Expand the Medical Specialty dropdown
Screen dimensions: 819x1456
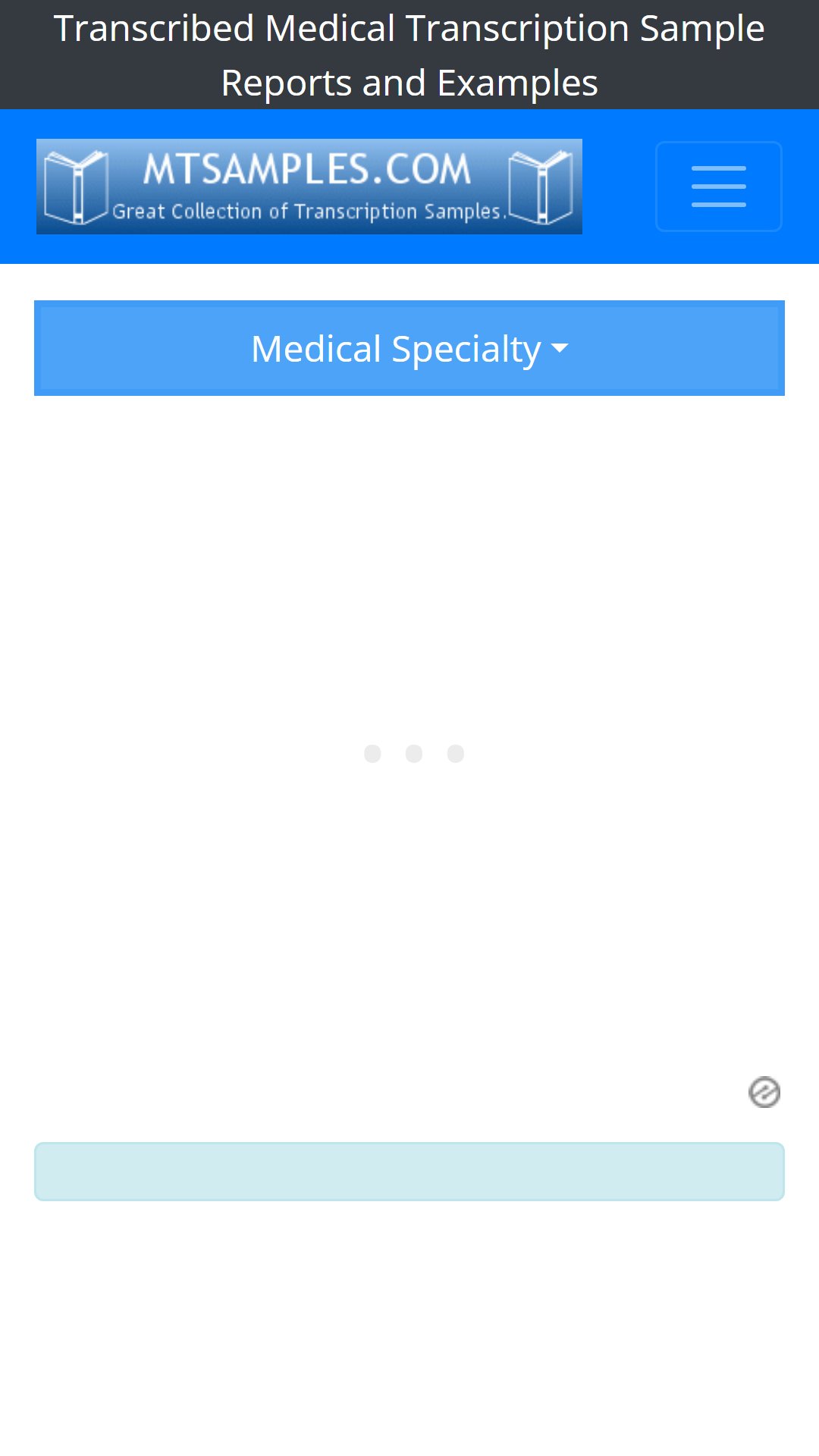pos(409,348)
